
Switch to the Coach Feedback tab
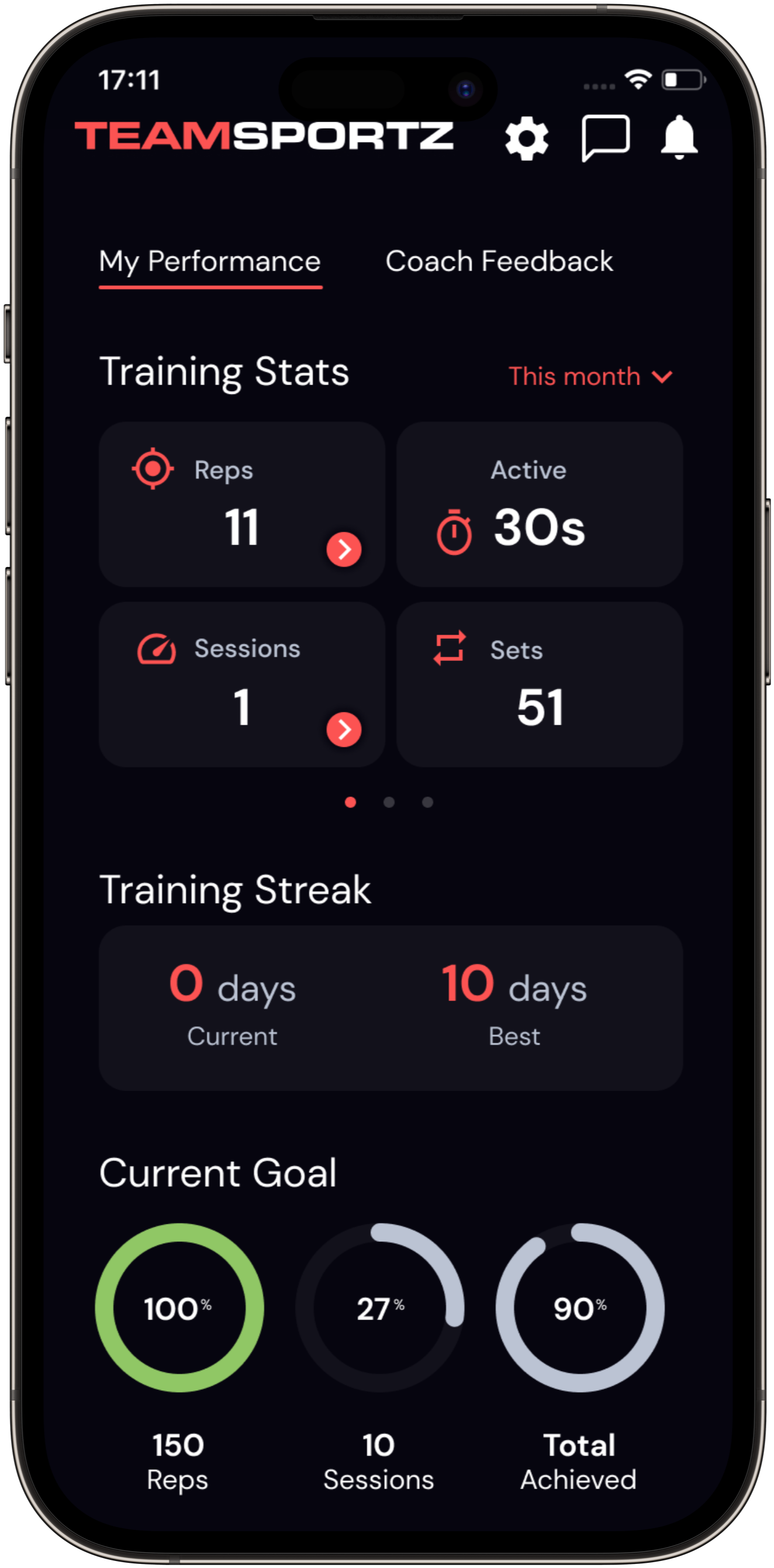tap(499, 262)
